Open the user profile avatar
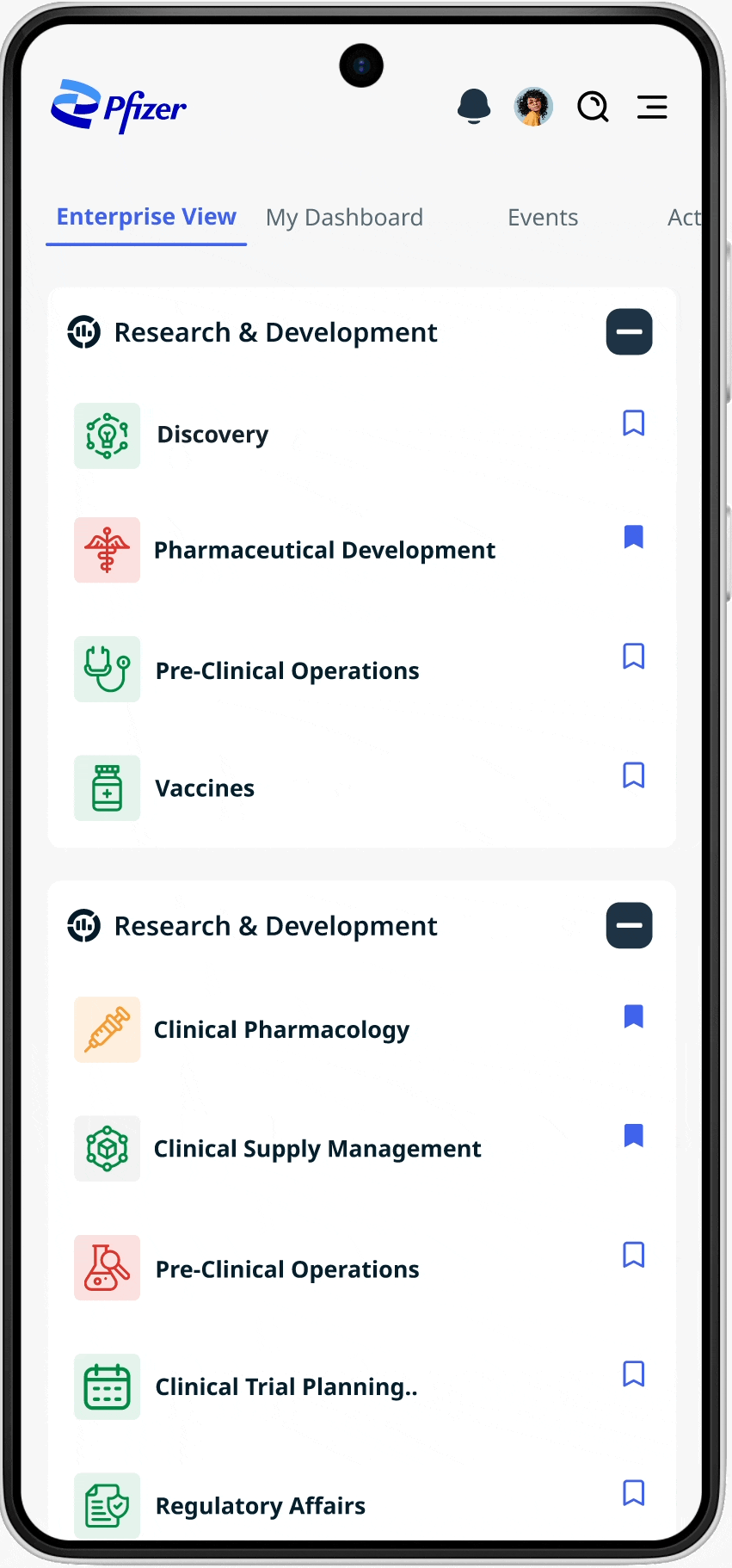This screenshot has height=1568, width=732. [x=533, y=107]
